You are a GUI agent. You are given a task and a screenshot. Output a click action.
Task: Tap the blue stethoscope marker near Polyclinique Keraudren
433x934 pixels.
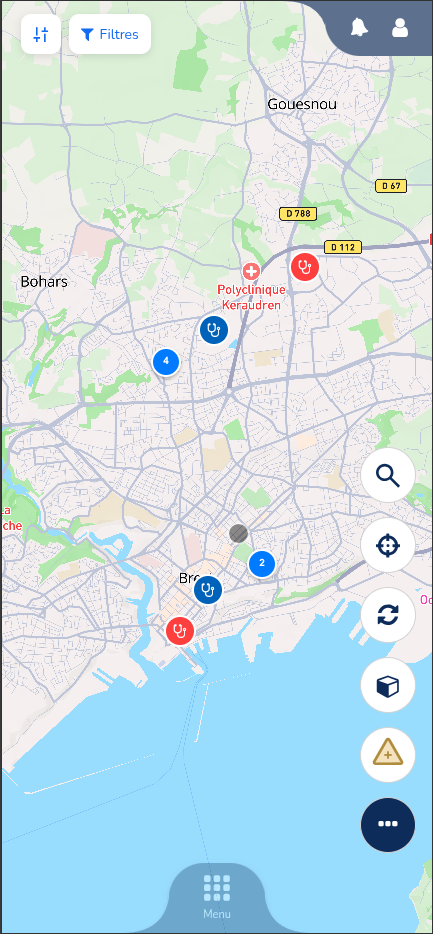point(214,329)
